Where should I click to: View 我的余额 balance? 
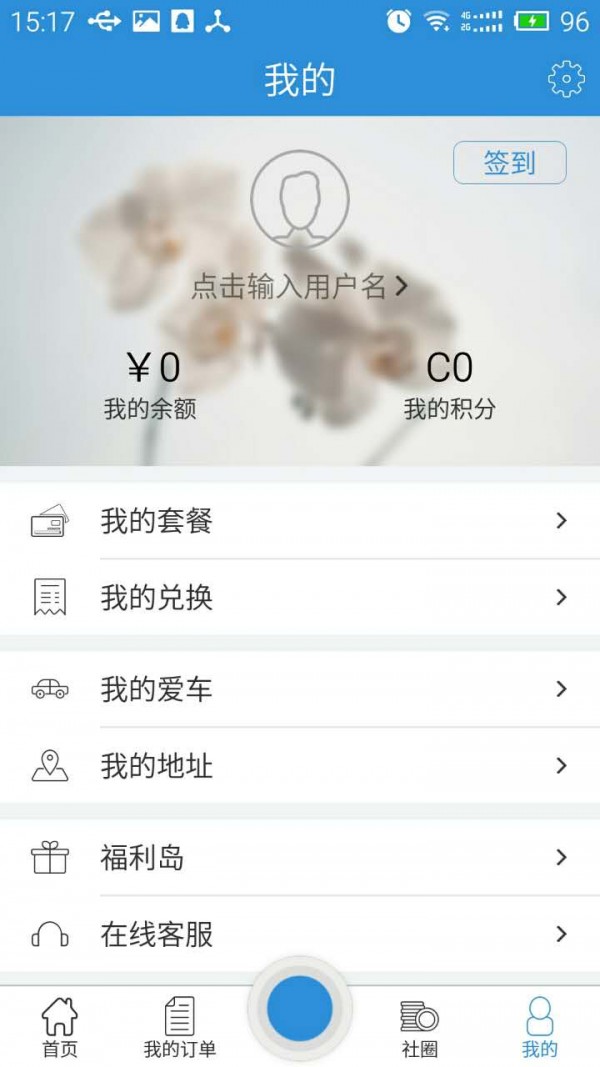point(150,385)
